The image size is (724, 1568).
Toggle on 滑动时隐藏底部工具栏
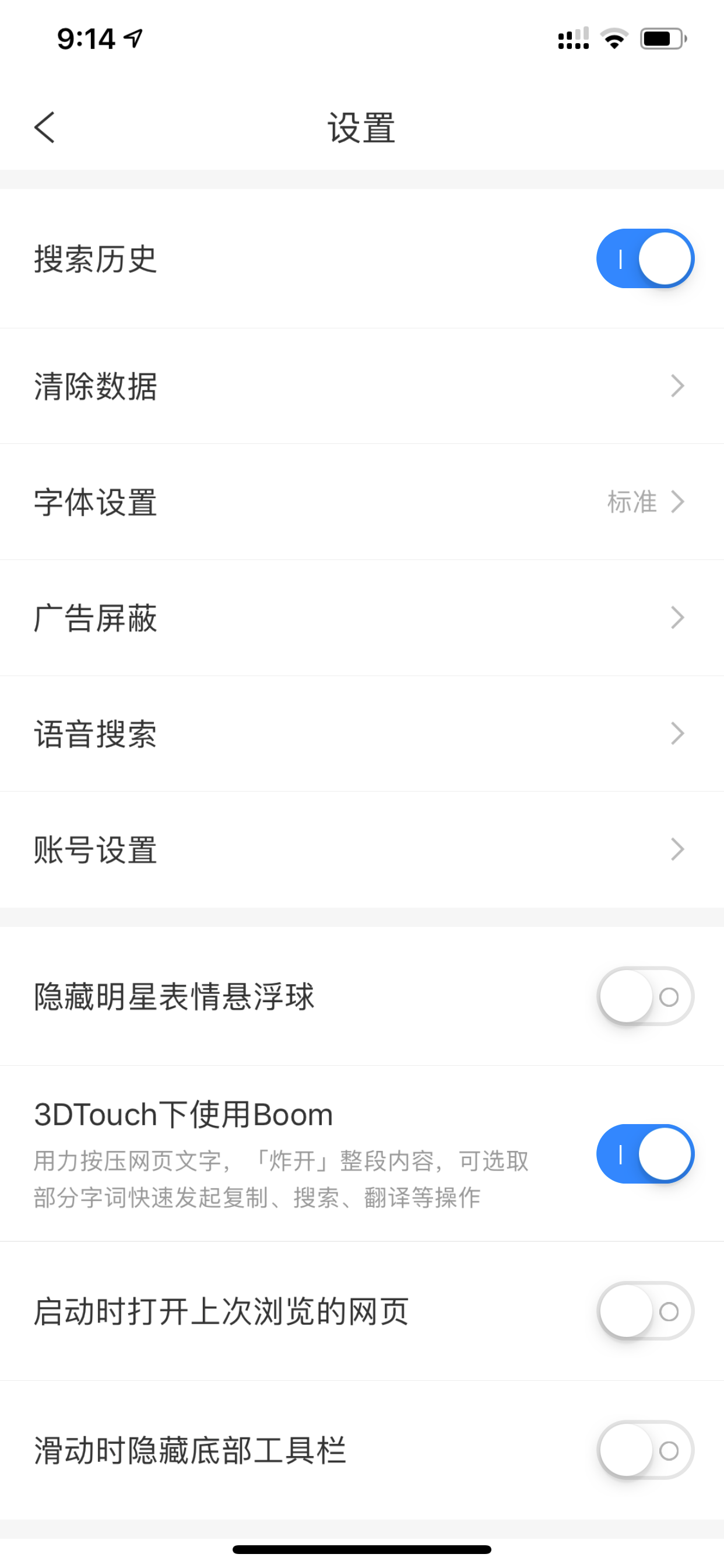point(645,1450)
